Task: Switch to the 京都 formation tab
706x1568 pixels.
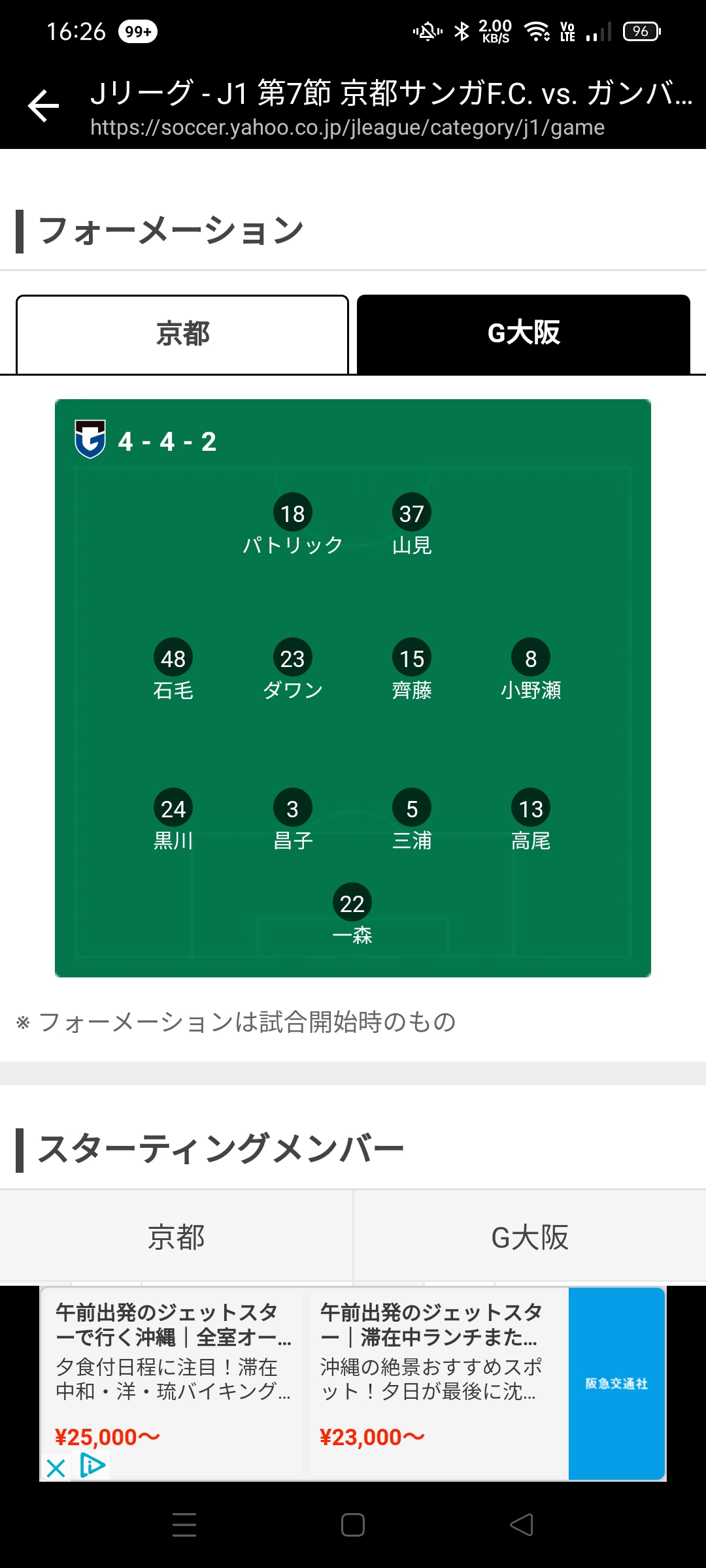Action: [182, 334]
